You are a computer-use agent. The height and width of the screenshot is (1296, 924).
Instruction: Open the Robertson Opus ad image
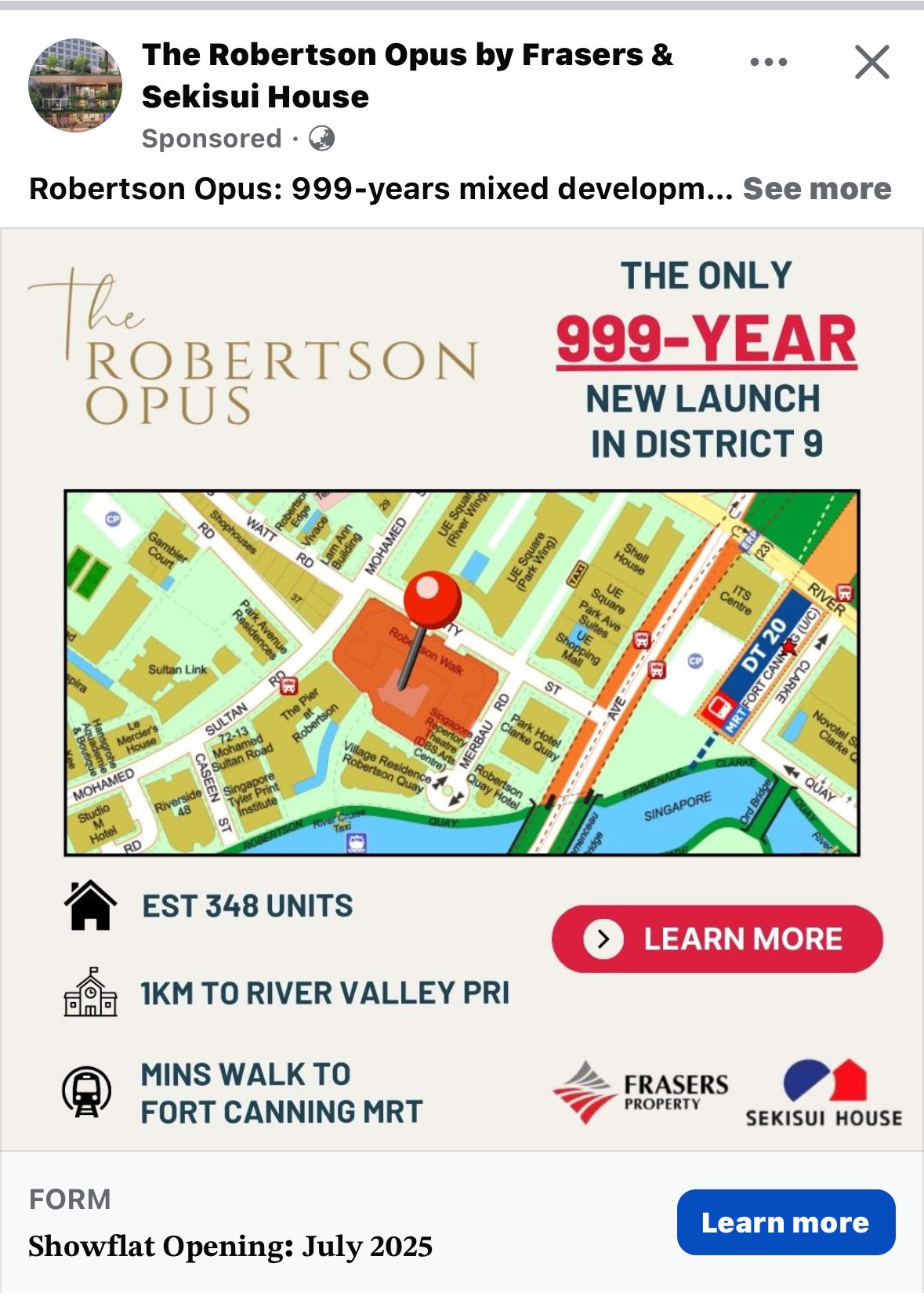pyautogui.click(x=462, y=688)
